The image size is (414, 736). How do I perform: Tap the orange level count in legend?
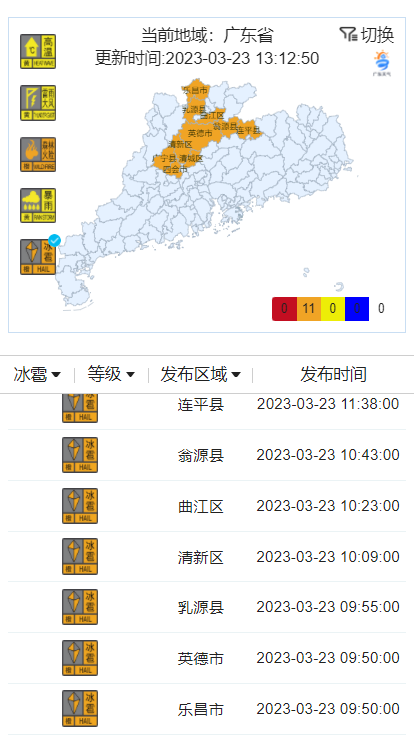308,308
